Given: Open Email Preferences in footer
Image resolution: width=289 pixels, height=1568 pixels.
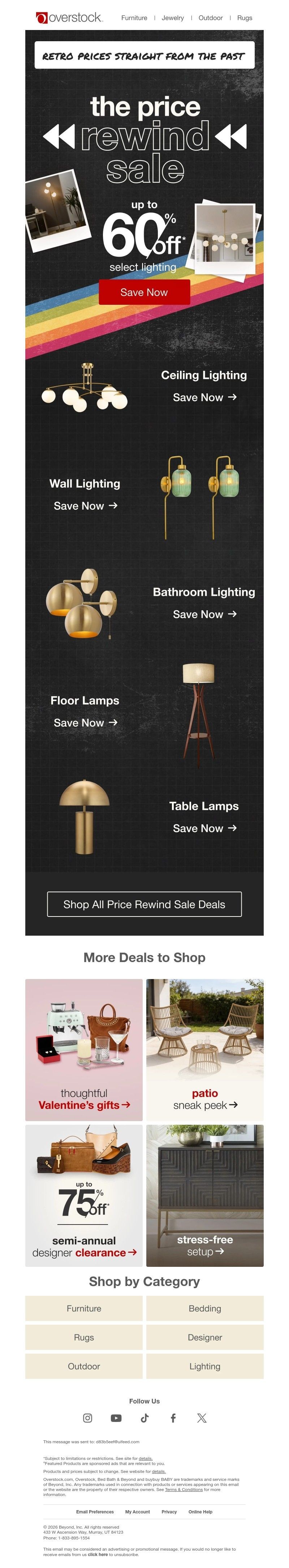Looking at the screenshot, I should point(95,1511).
